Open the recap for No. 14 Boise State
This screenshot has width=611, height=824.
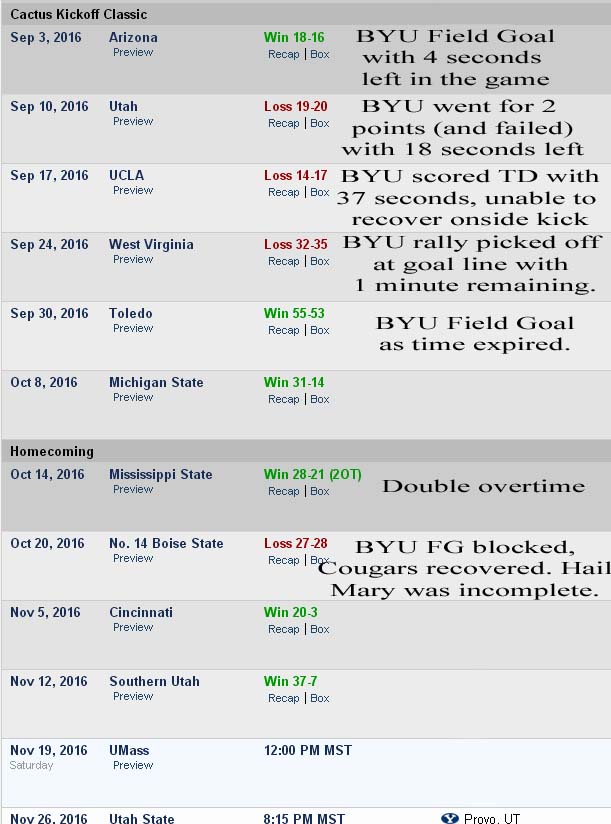[283, 561]
